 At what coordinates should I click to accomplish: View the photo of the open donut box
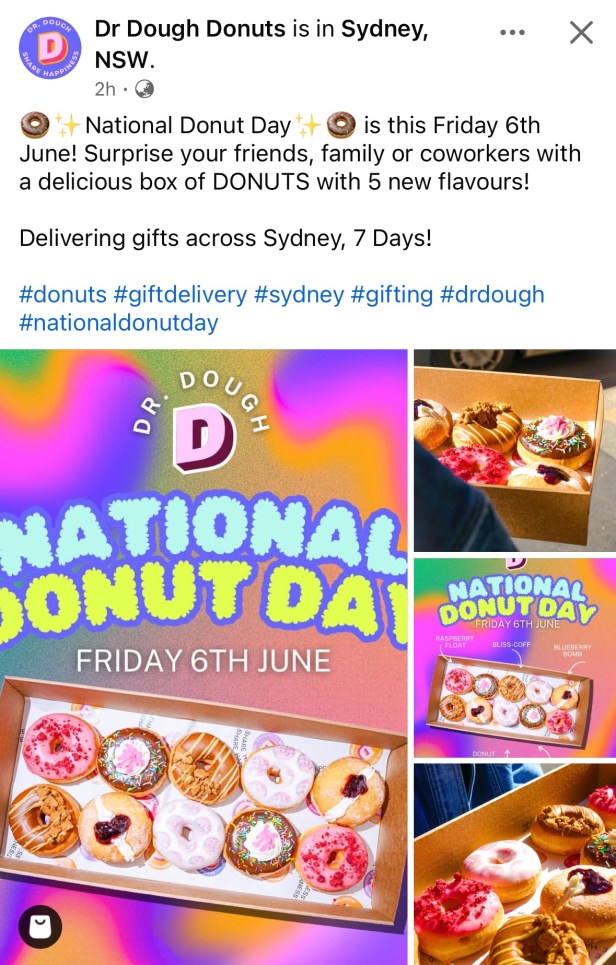click(x=515, y=450)
